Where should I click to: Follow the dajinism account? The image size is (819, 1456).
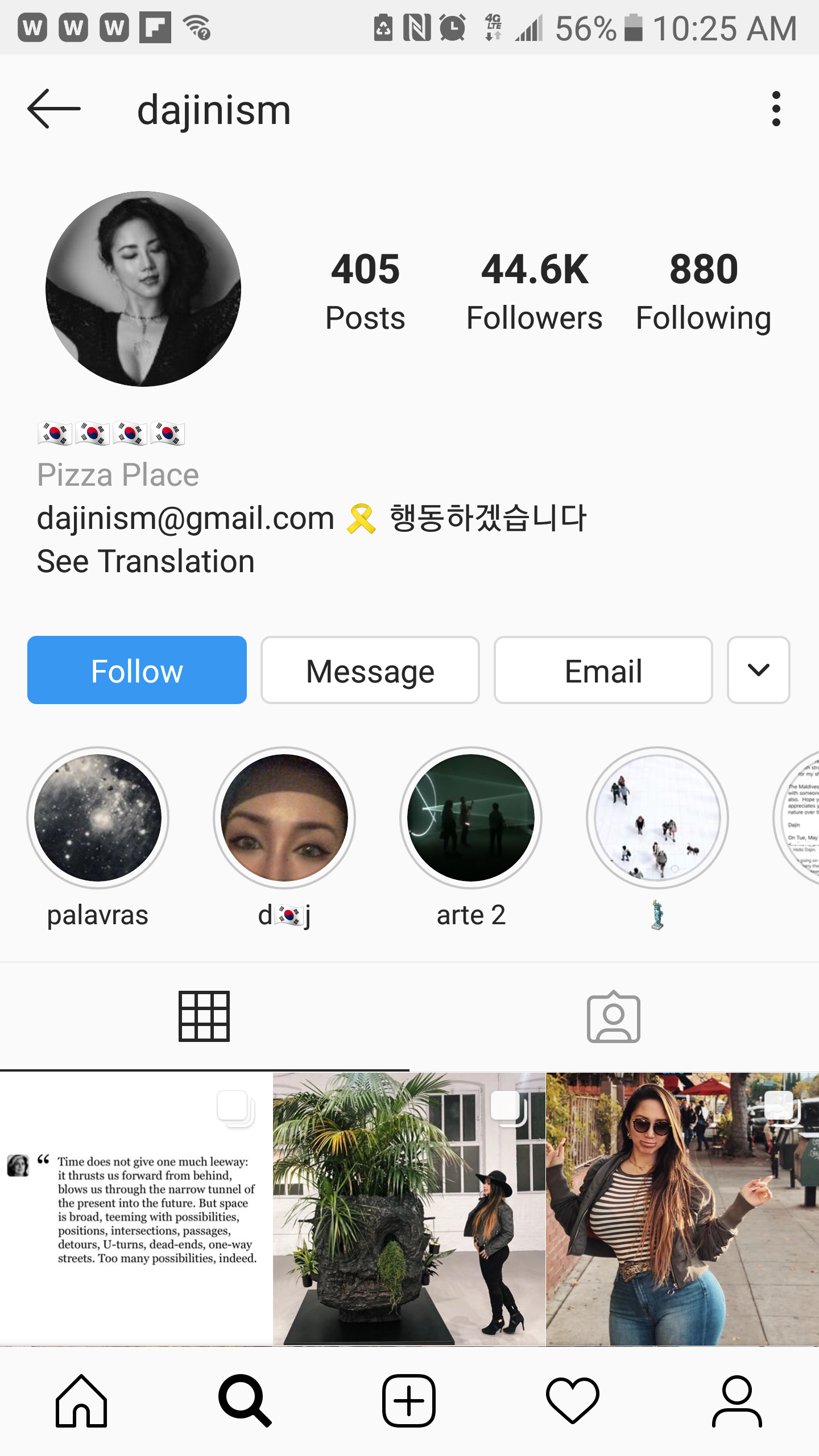click(137, 670)
